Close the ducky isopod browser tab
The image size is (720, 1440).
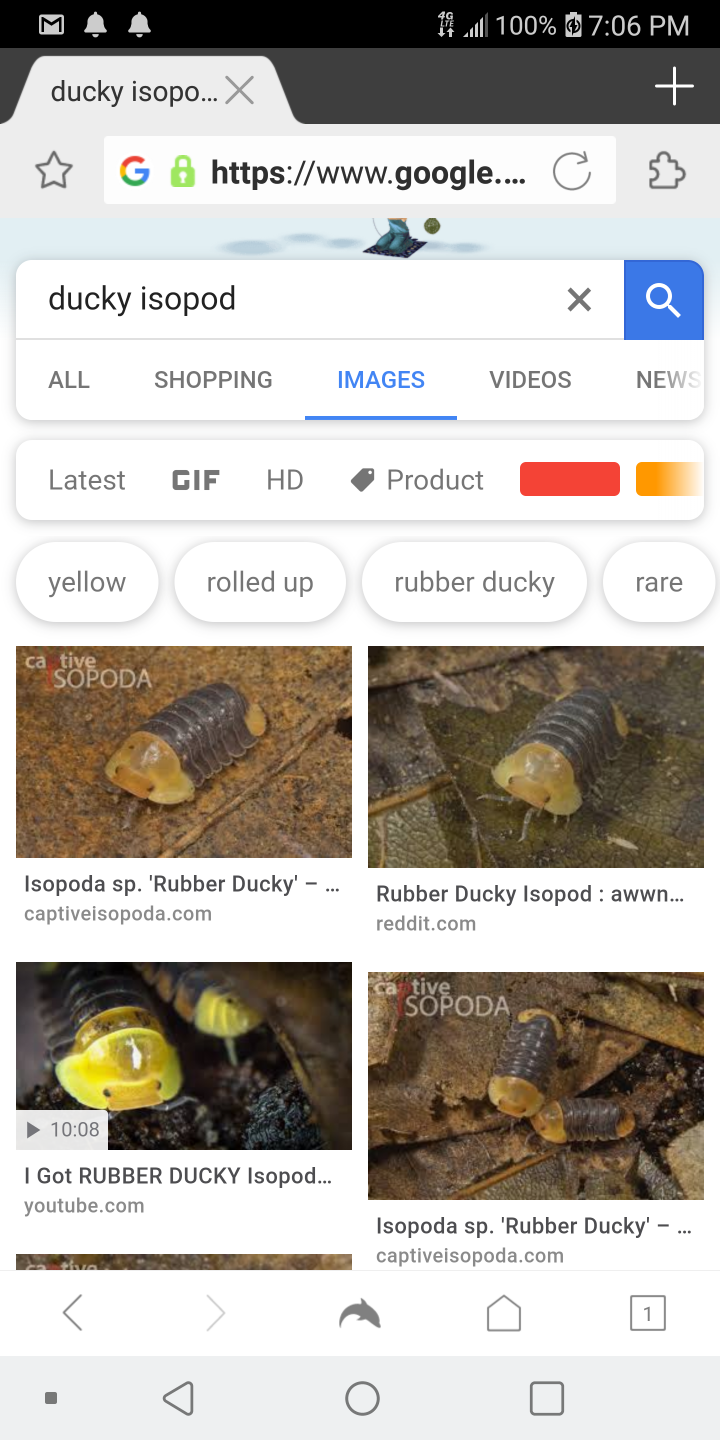(240, 92)
